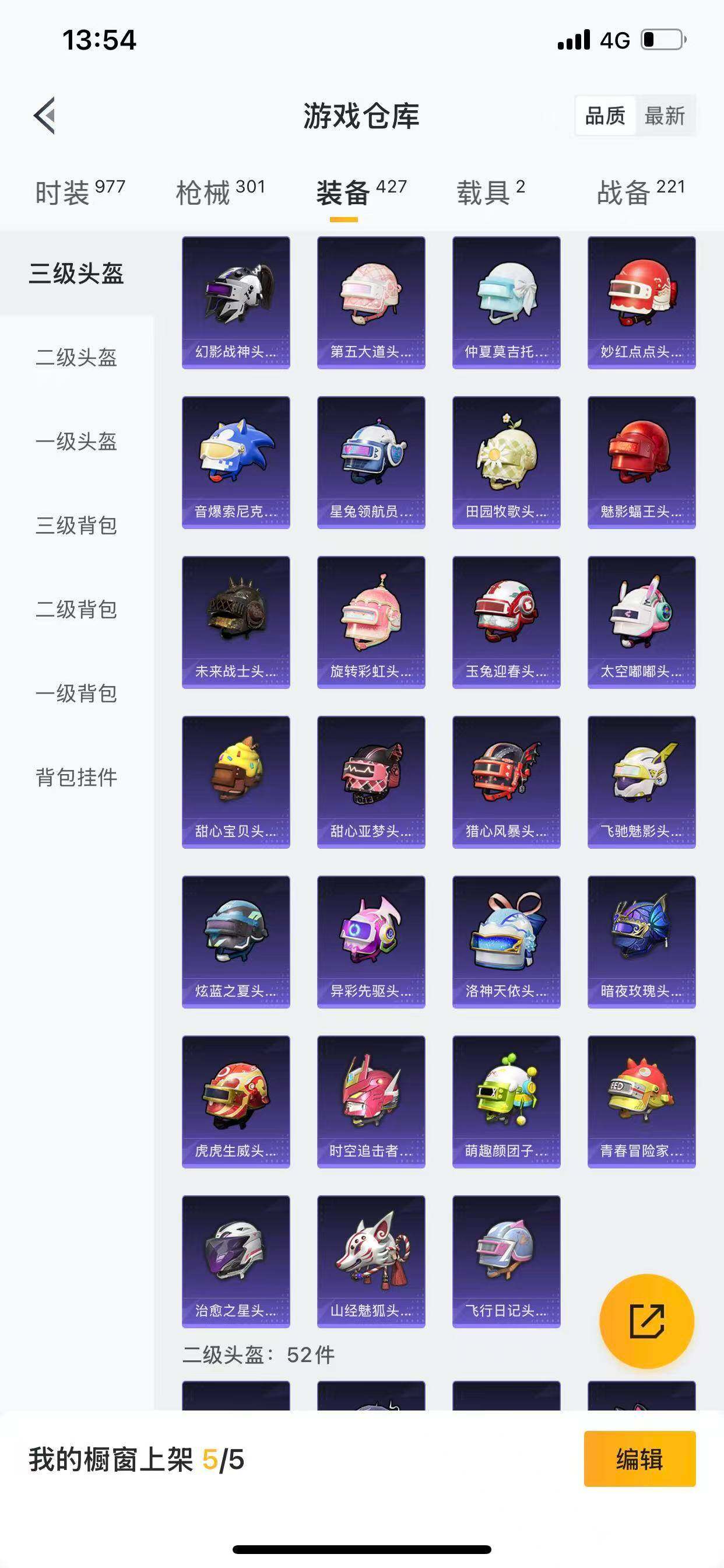The width and height of the screenshot is (724, 1568).
Task: Switch sorting to 最新
Action: pos(666,116)
